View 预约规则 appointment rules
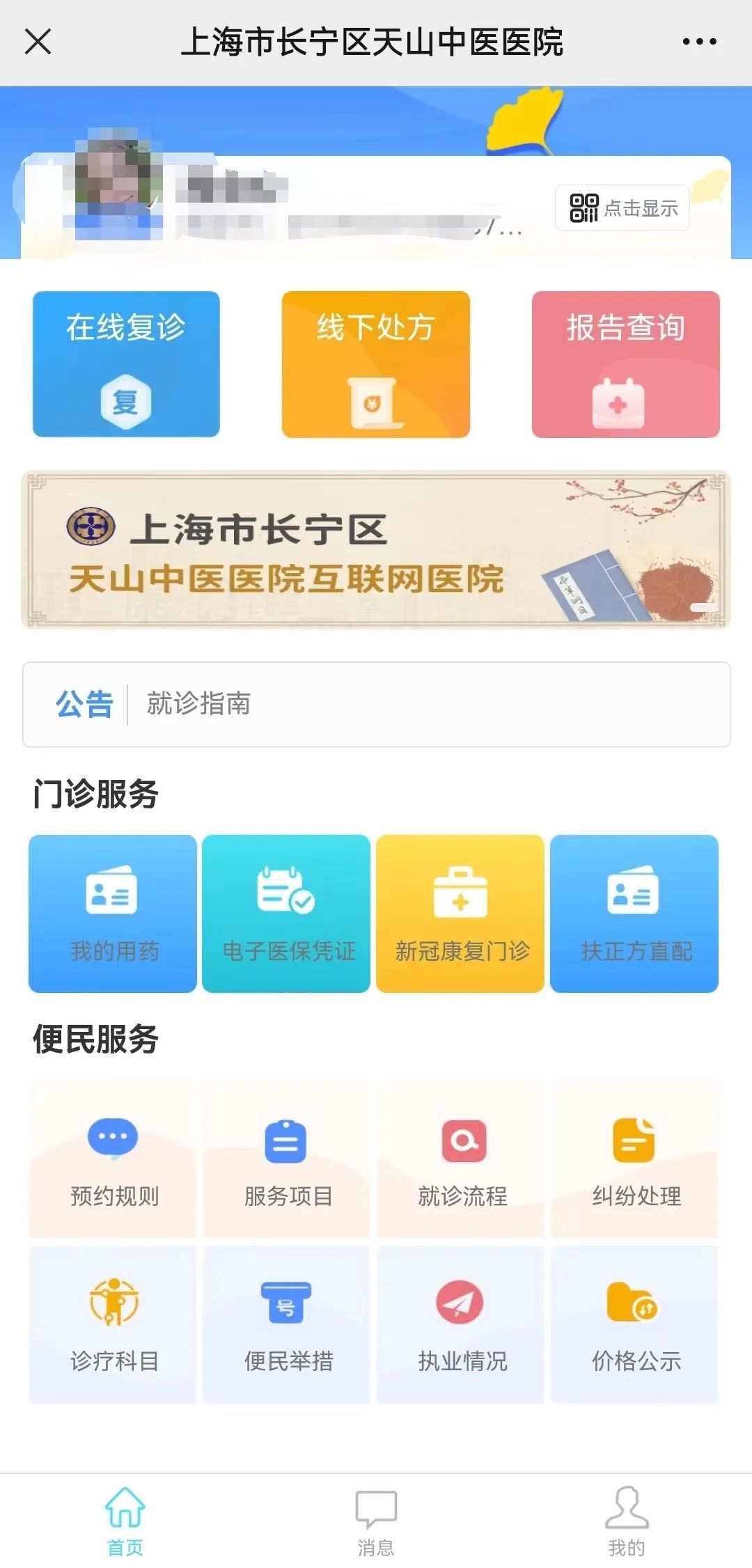 click(x=113, y=1159)
